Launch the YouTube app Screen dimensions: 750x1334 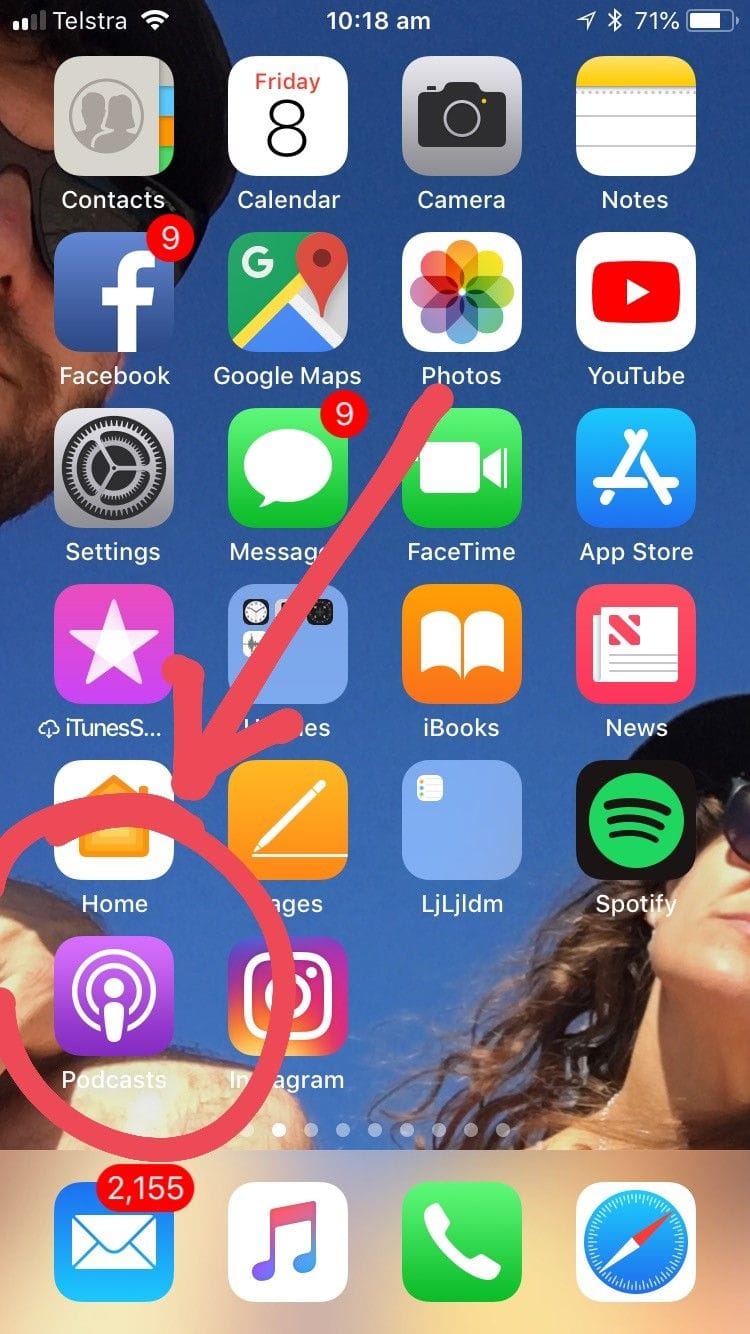[x=636, y=292]
